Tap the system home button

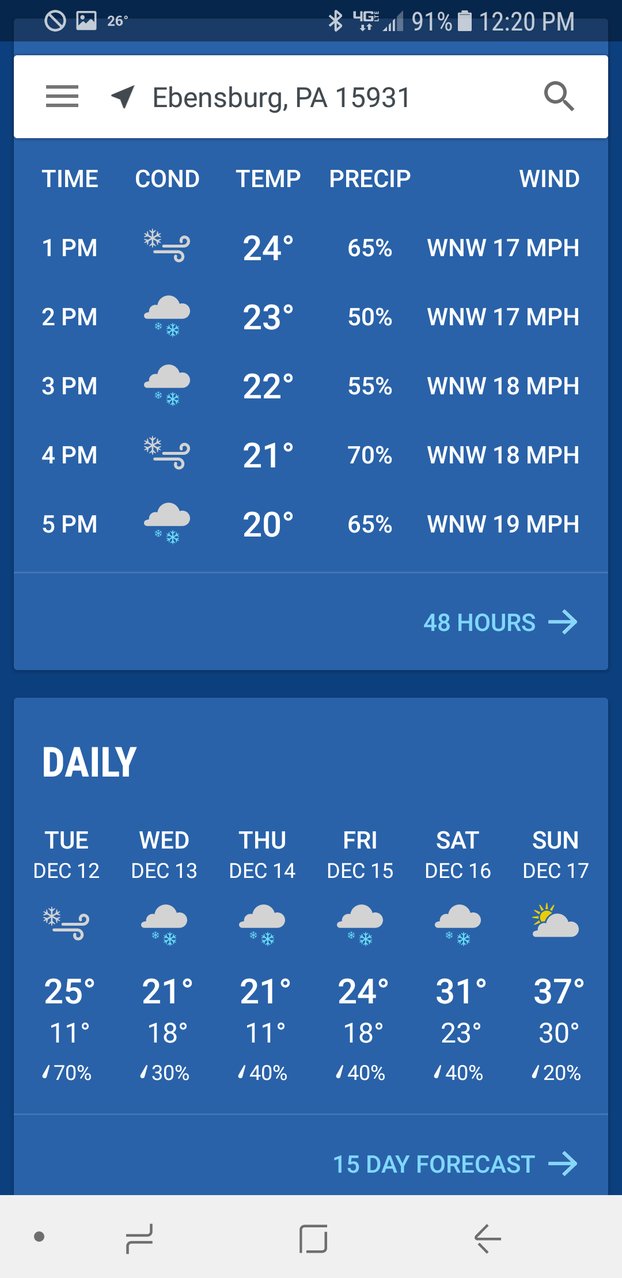(x=313, y=1239)
